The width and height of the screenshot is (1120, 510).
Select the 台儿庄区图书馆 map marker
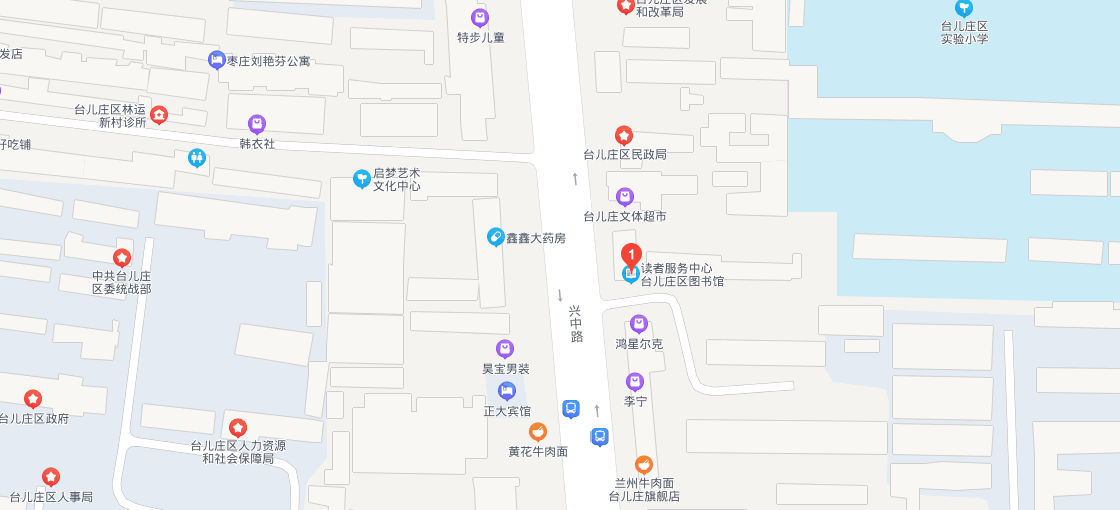coord(630,274)
